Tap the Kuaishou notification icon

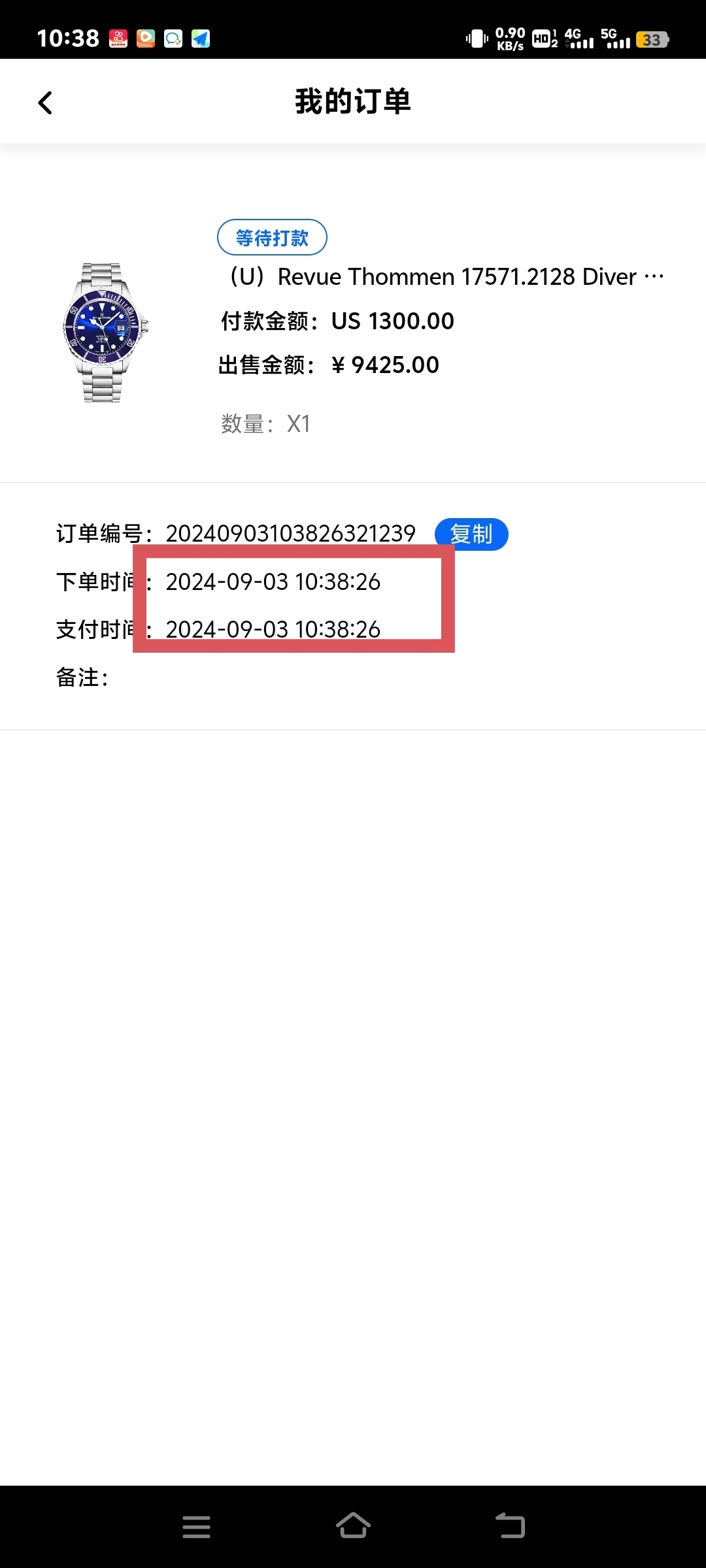[118, 39]
